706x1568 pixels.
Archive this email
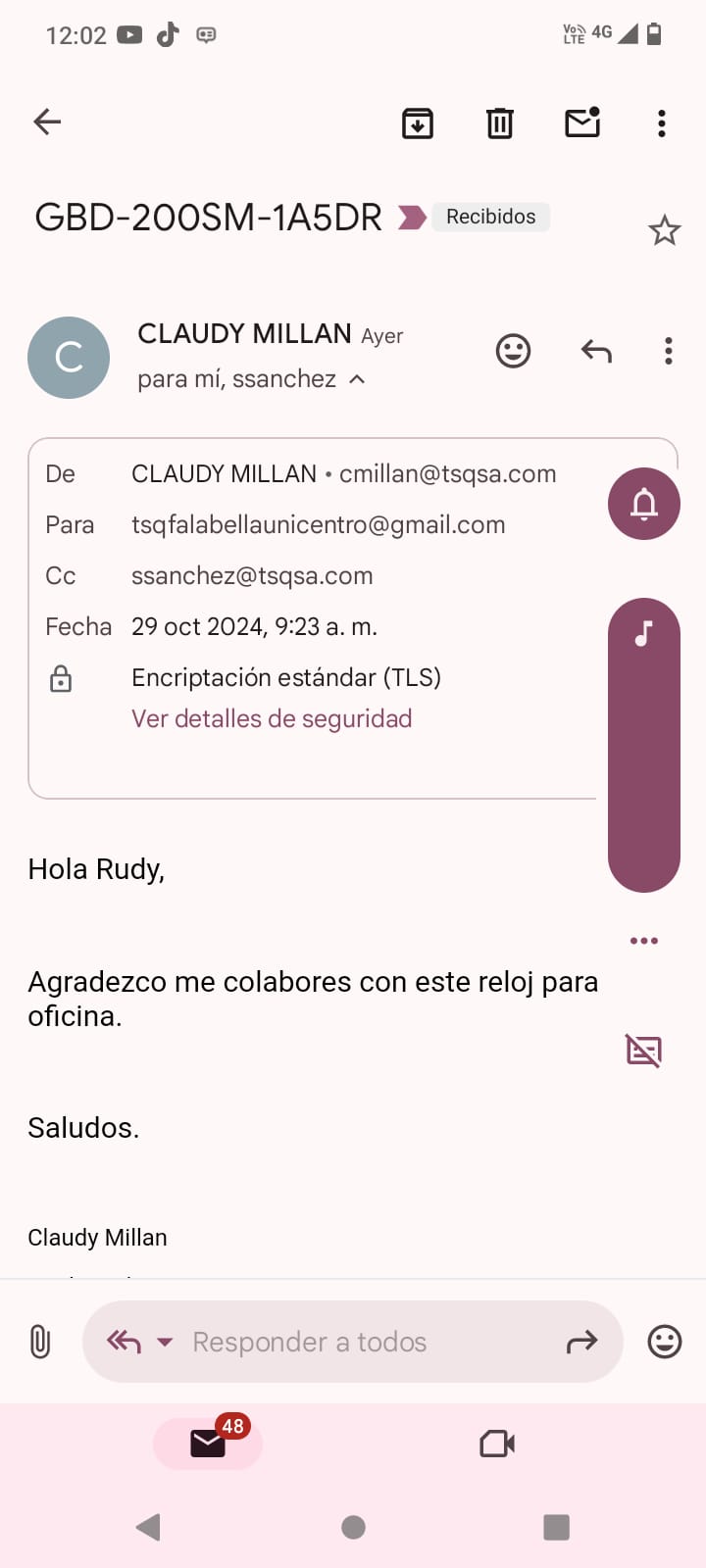(x=418, y=122)
